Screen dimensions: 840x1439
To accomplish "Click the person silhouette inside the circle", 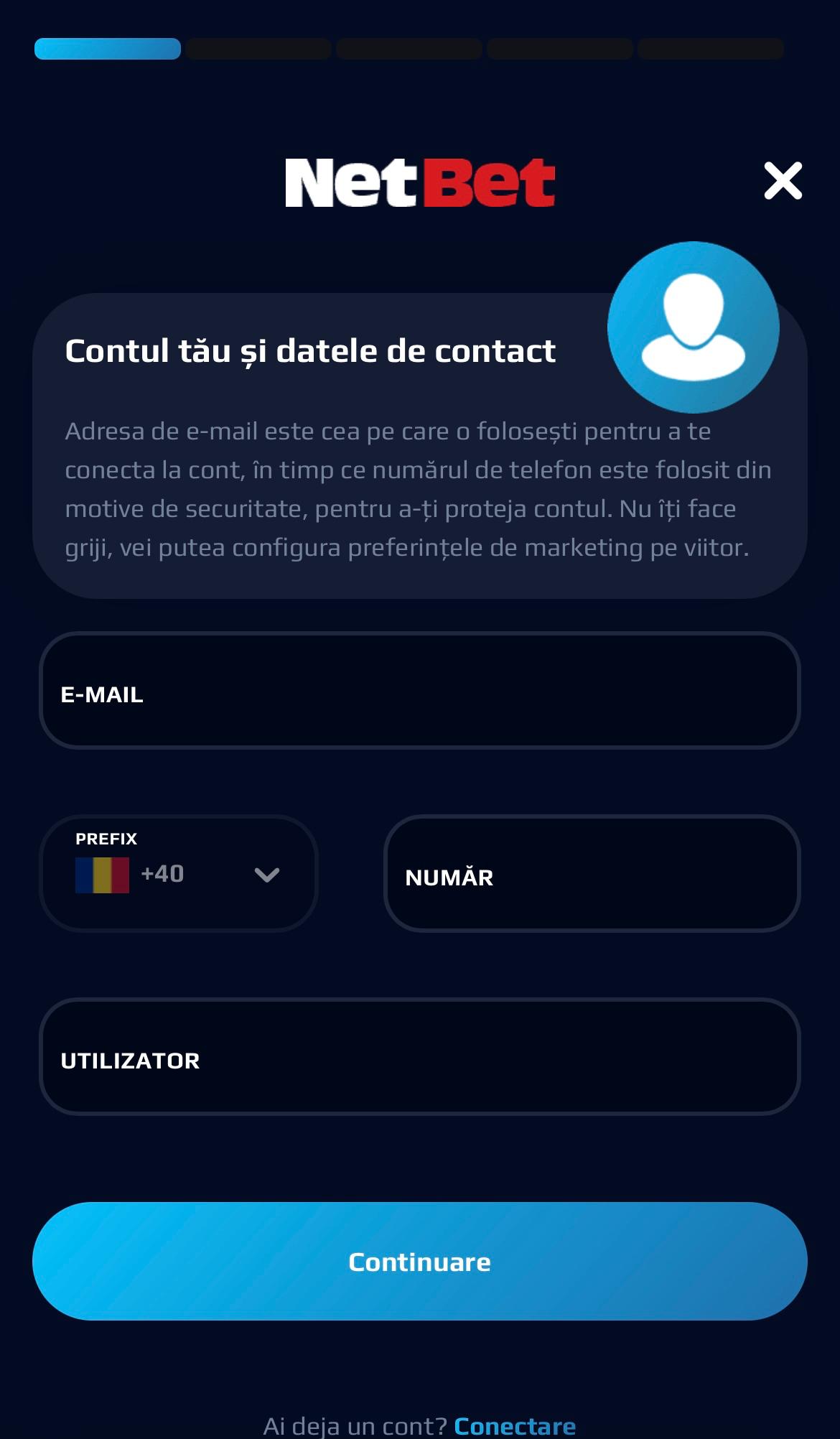I will (x=691, y=327).
